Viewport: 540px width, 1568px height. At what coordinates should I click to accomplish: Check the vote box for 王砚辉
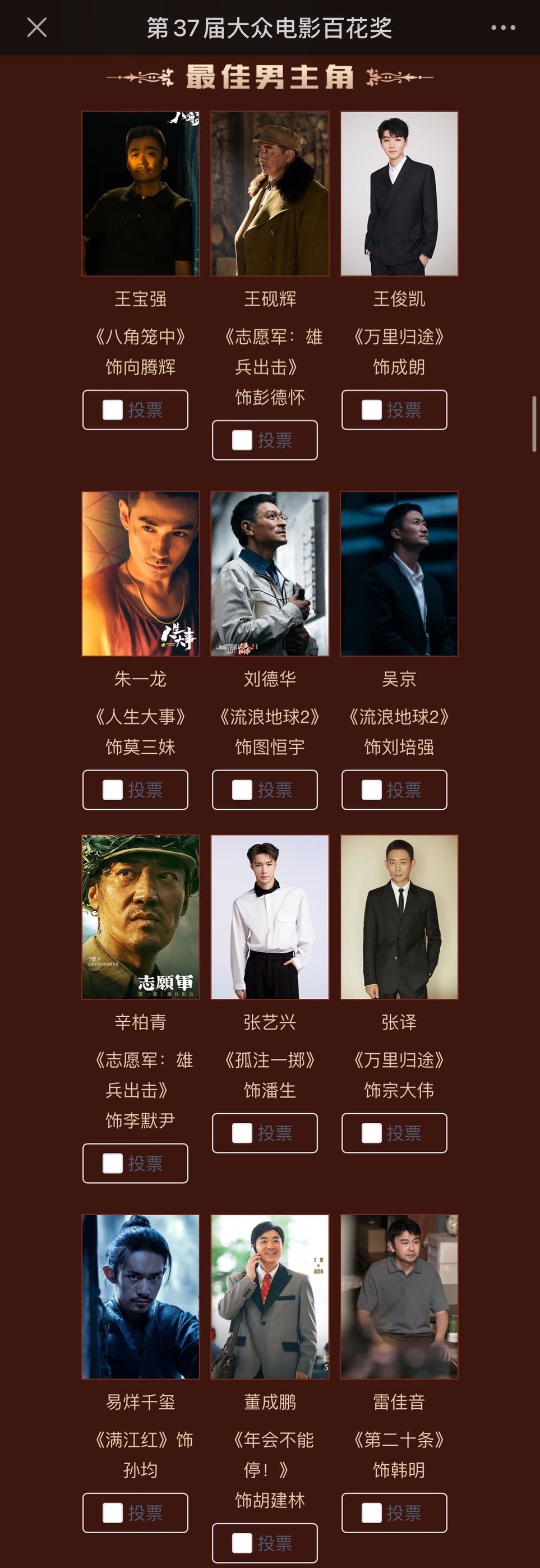click(x=242, y=440)
